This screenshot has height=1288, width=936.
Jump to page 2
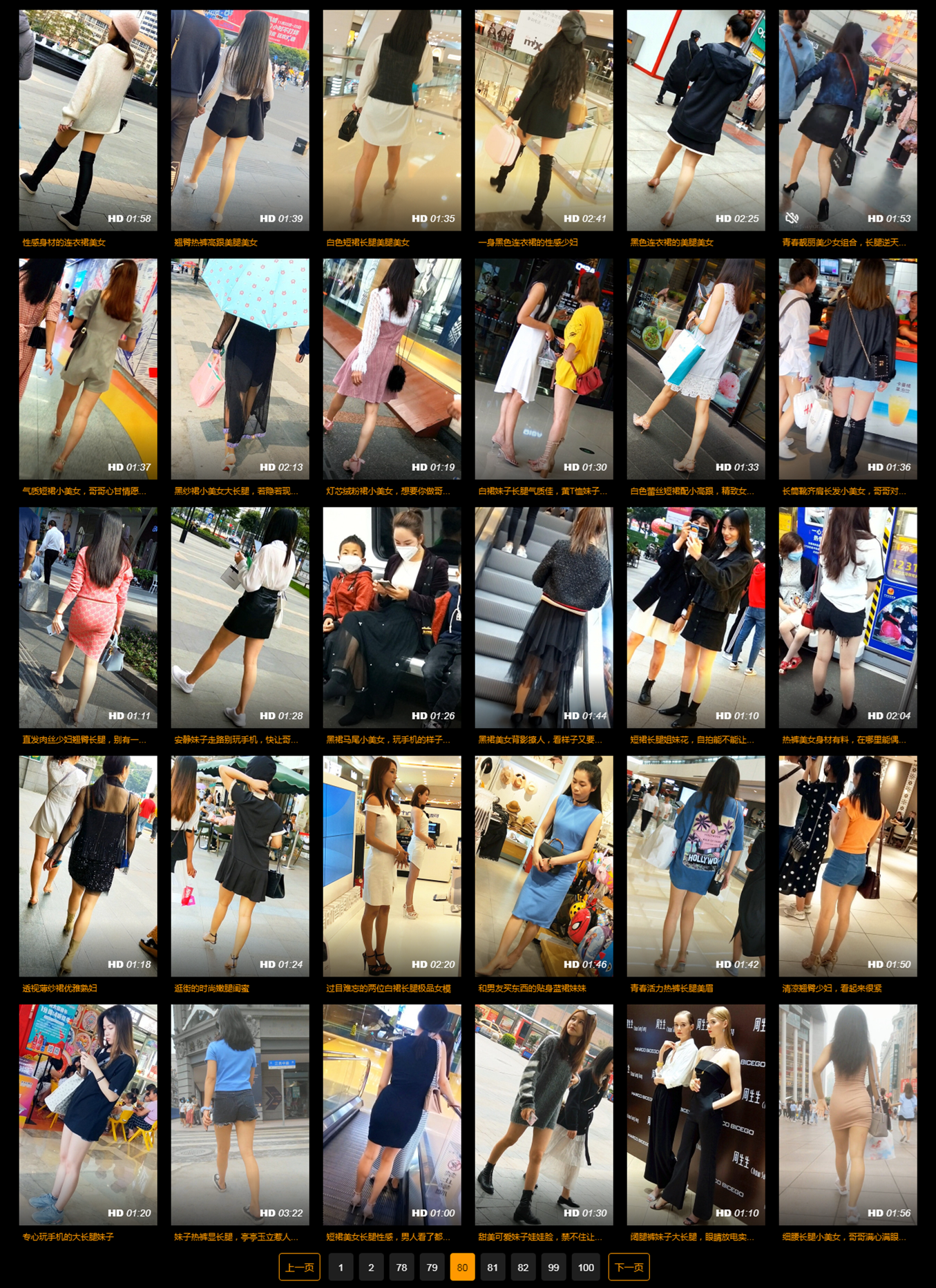pyautogui.click(x=371, y=1267)
